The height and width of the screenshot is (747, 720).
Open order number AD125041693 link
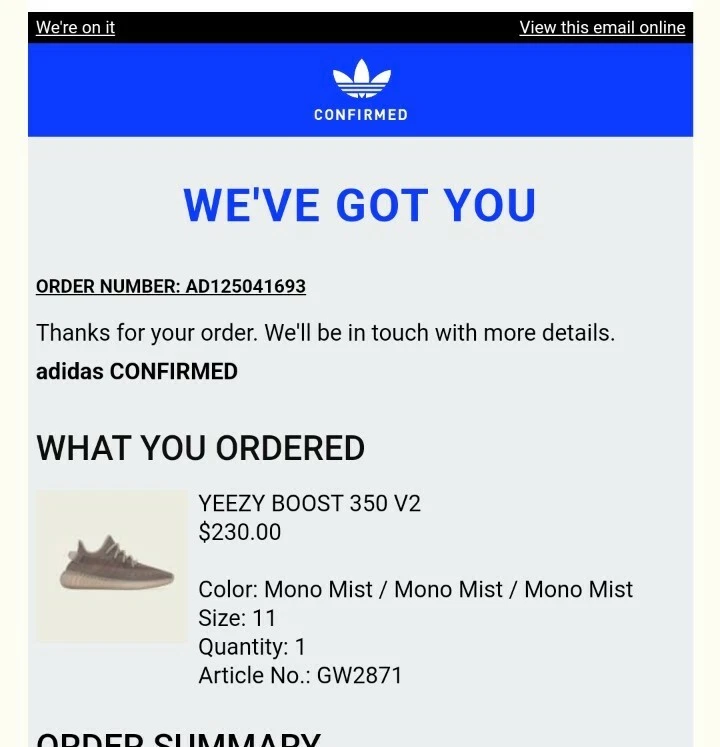[171, 286]
